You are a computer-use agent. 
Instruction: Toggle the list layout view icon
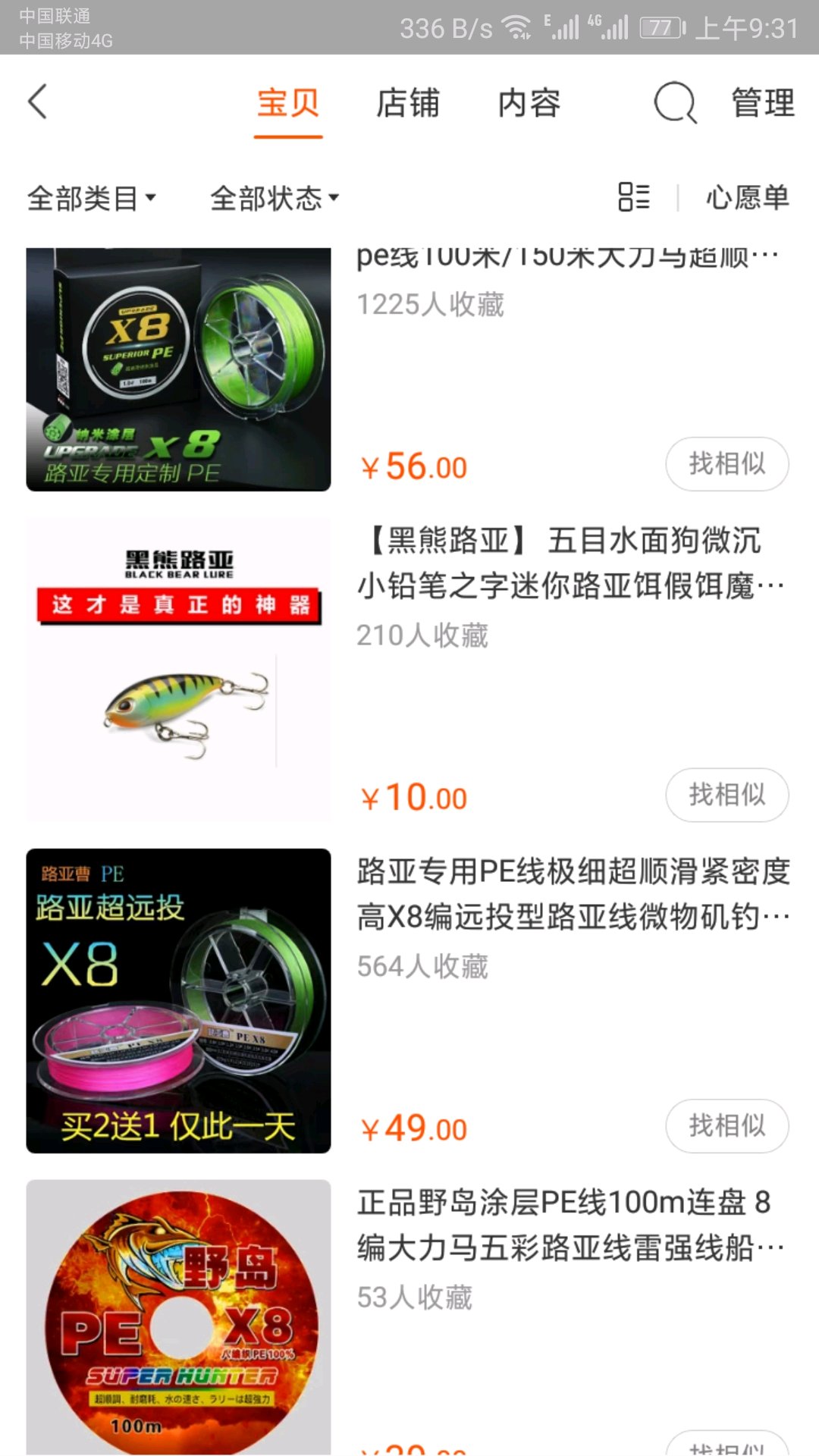click(634, 197)
